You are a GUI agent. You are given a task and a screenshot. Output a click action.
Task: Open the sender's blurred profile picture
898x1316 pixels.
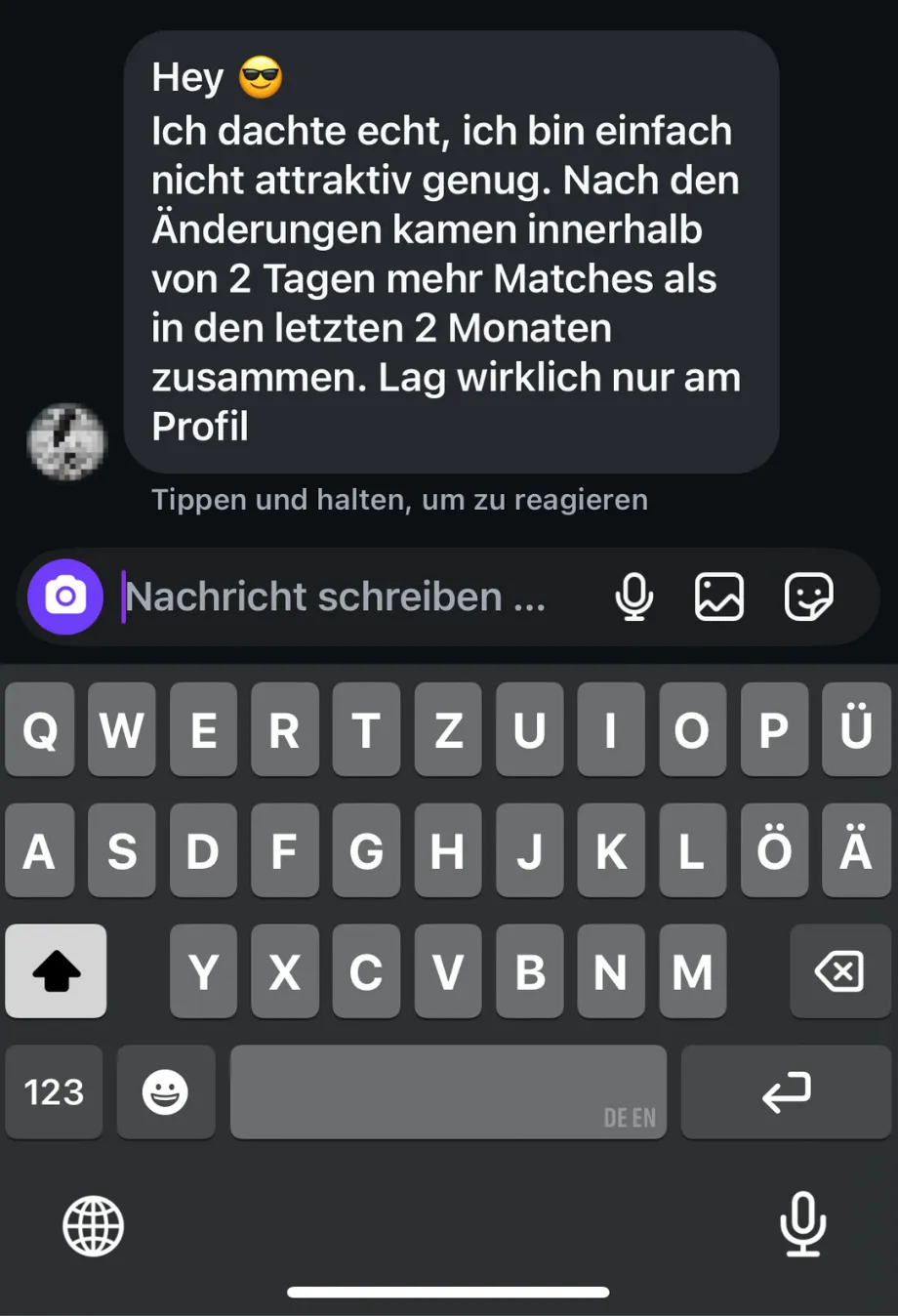[66, 441]
